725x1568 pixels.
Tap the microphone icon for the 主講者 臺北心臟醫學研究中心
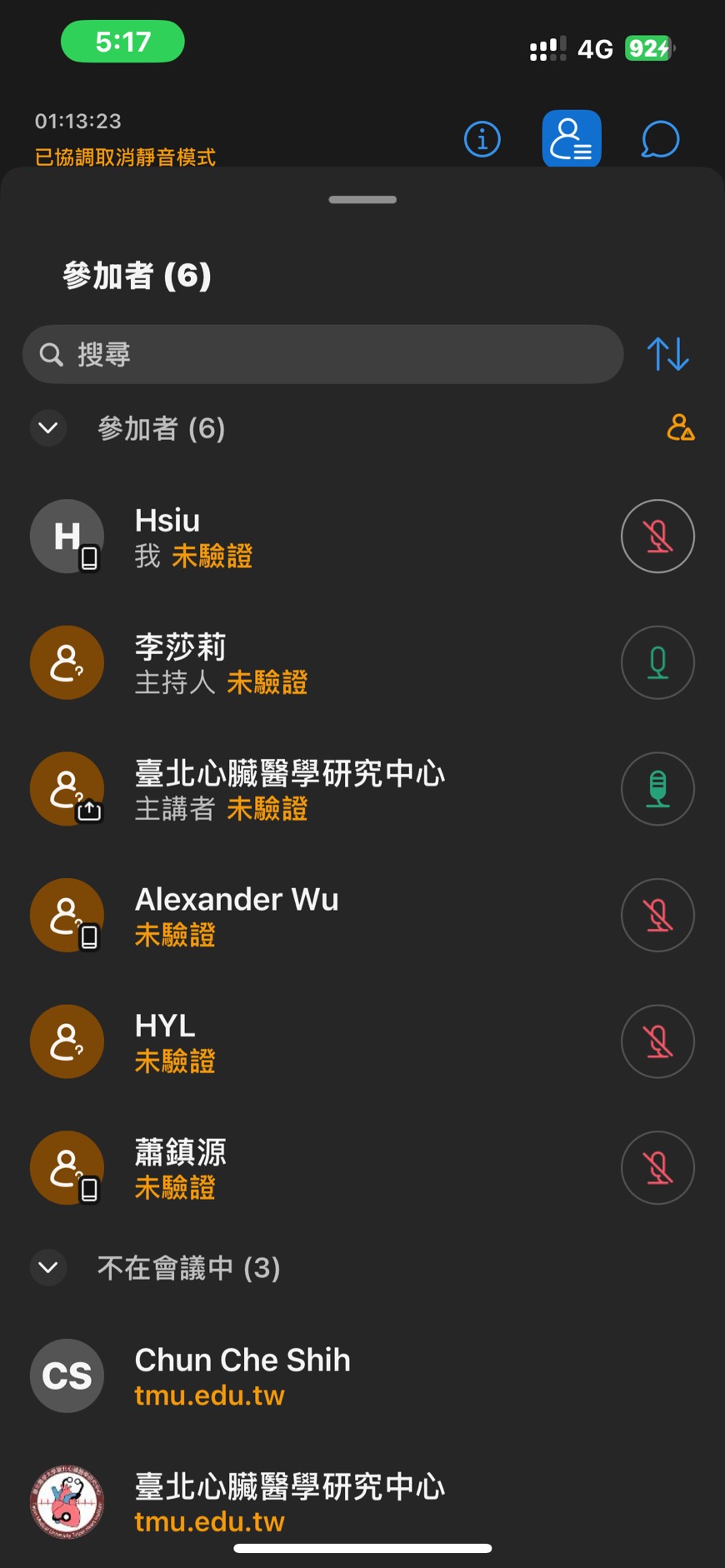657,789
